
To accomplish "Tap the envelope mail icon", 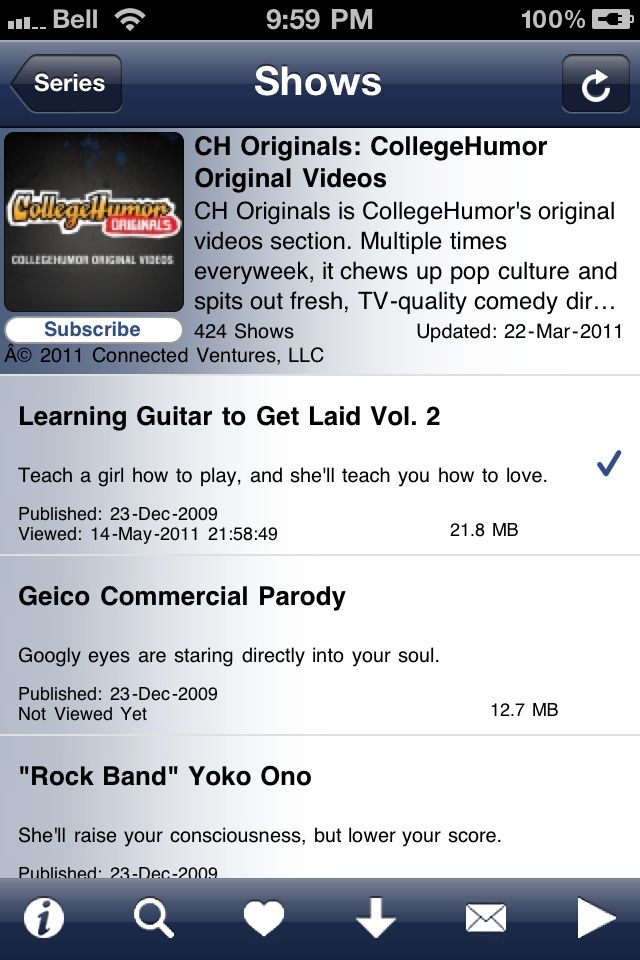I will pyautogui.click(x=486, y=918).
